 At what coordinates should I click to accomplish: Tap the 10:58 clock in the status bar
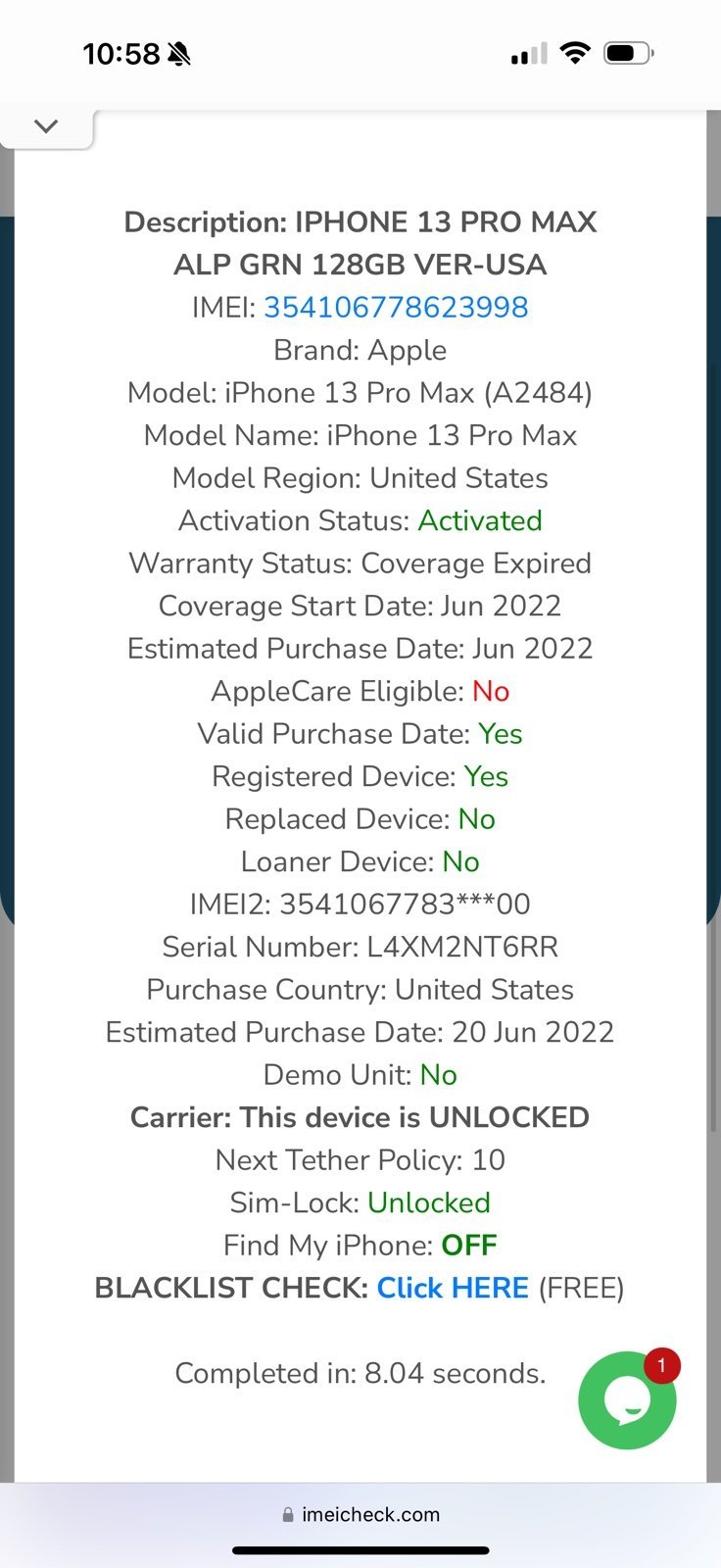click(x=120, y=54)
